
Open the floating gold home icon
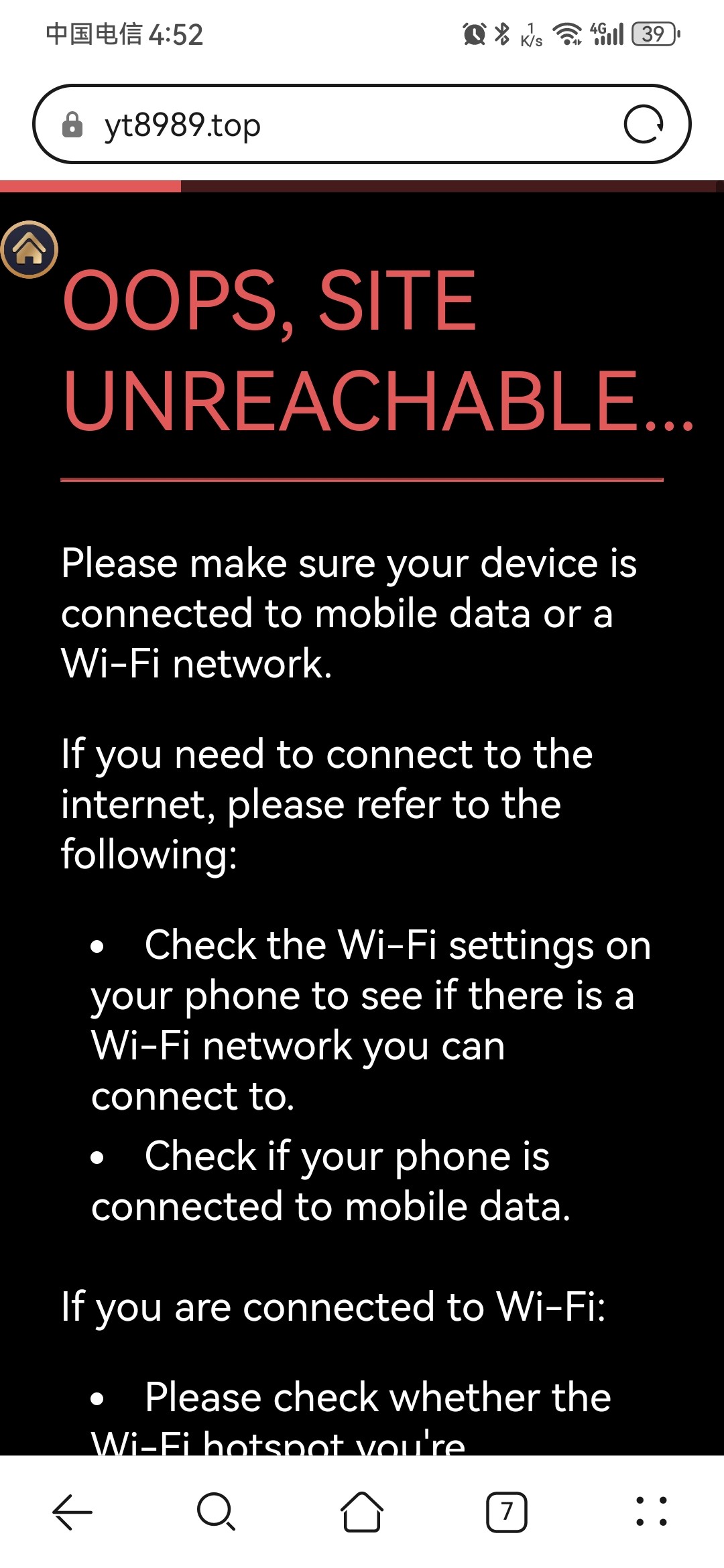[x=29, y=249]
